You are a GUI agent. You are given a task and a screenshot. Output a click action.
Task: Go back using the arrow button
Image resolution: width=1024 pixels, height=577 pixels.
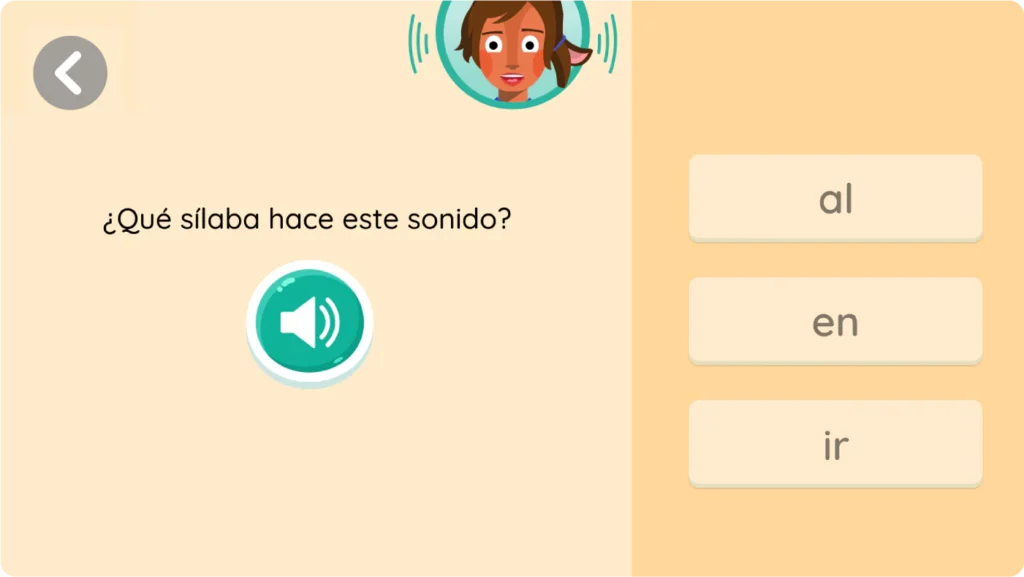(70, 73)
